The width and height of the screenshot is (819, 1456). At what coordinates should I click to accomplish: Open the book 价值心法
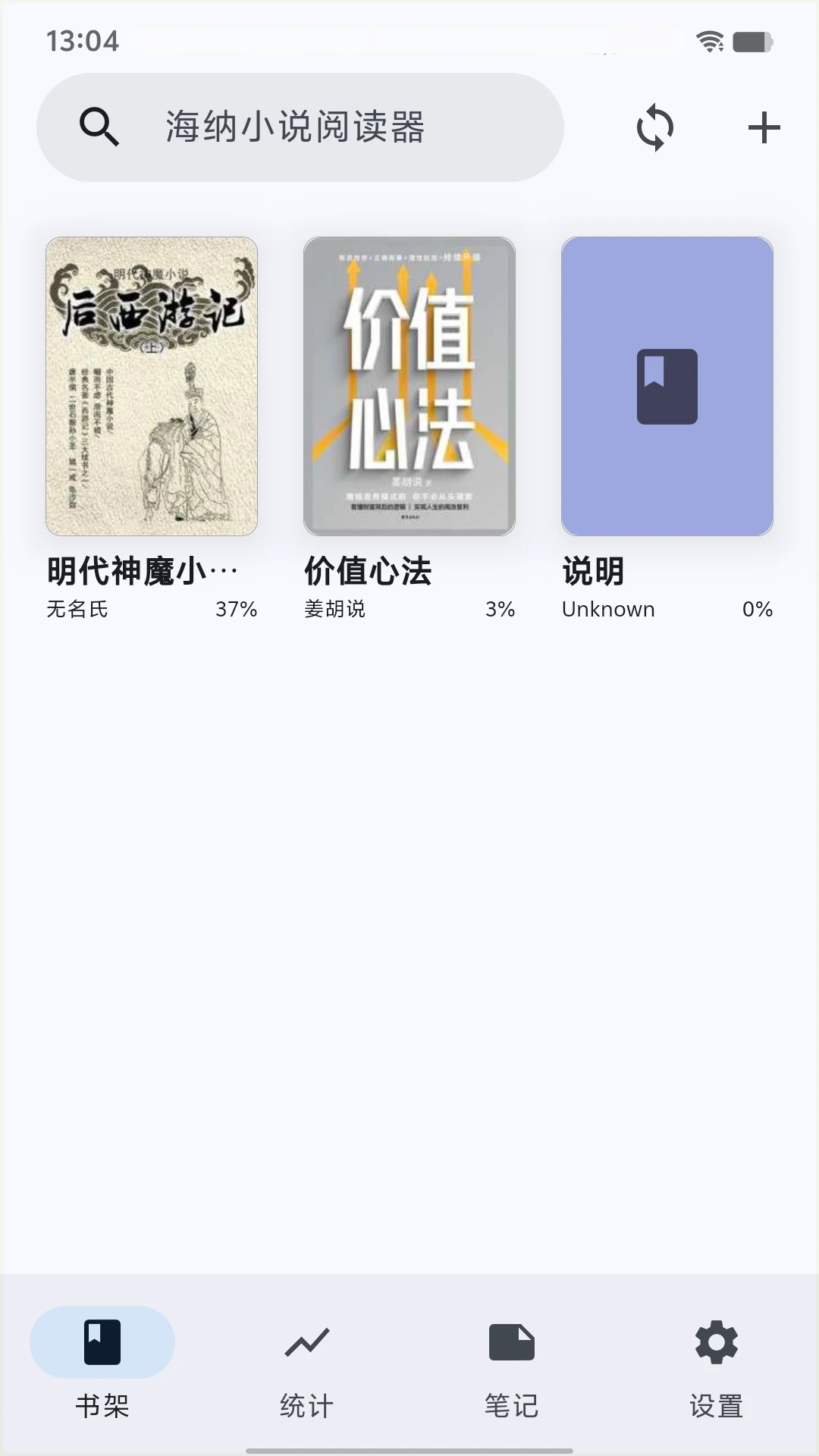coord(409,385)
